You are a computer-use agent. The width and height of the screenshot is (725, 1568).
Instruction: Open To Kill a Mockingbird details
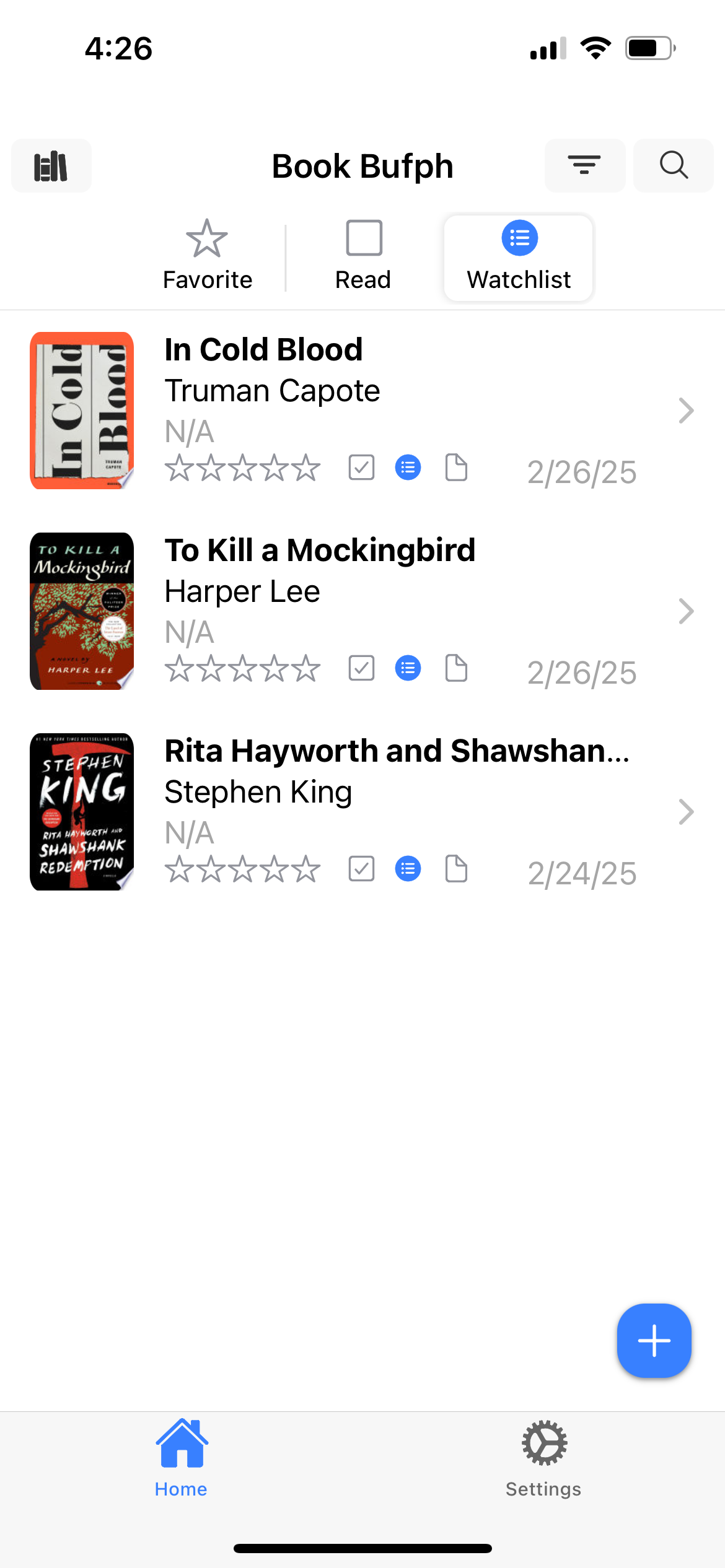pyautogui.click(x=362, y=611)
